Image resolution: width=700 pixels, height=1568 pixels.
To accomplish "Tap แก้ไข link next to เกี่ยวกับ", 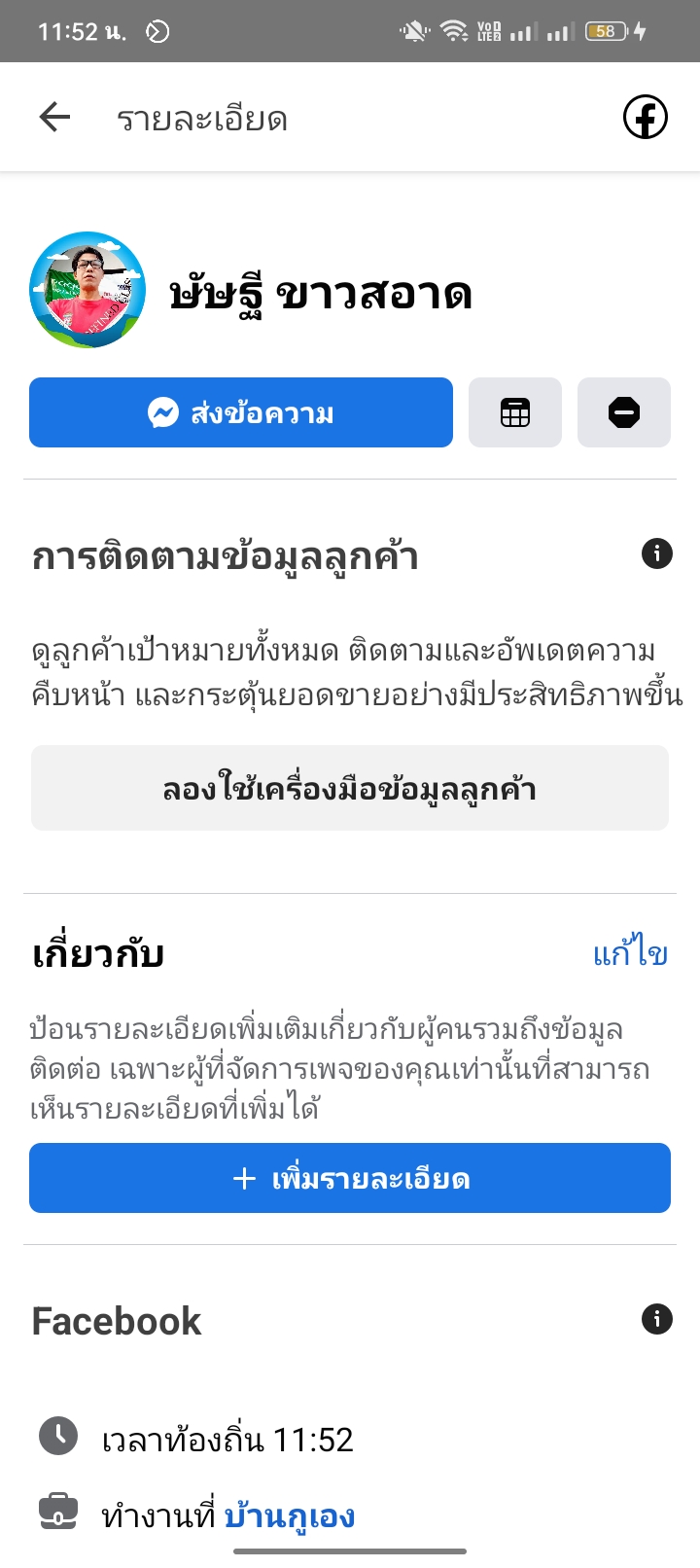I will (x=630, y=954).
